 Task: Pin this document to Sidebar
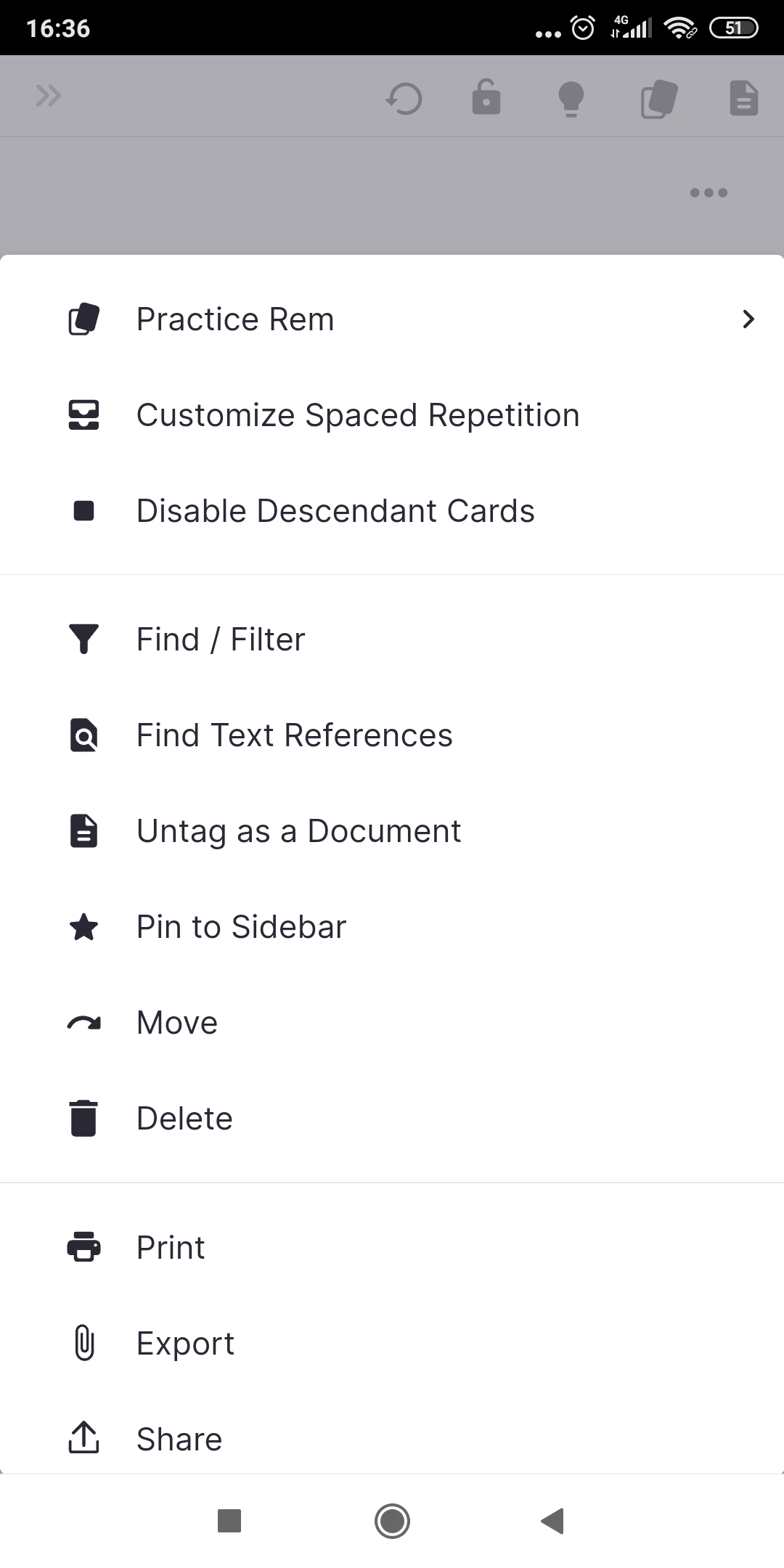tap(392, 927)
